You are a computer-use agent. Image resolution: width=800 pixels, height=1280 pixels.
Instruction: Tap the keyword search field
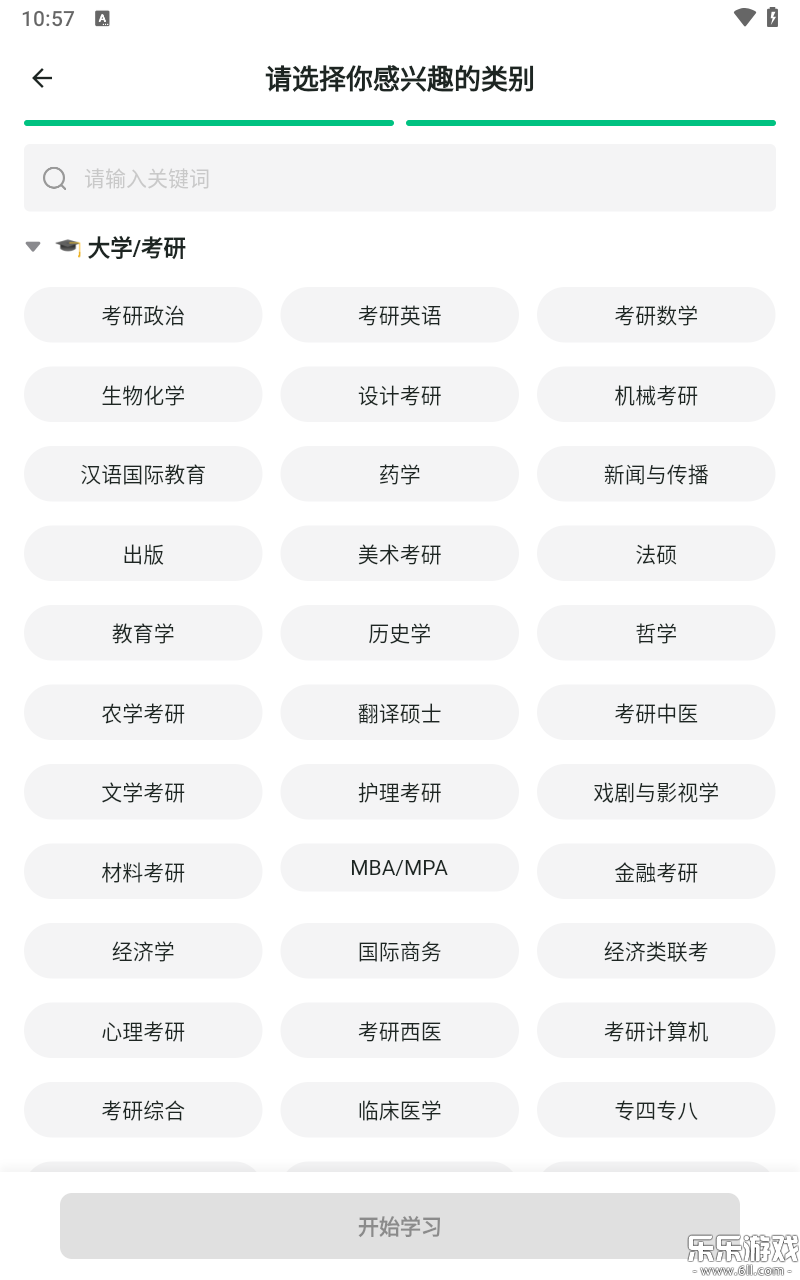point(400,178)
